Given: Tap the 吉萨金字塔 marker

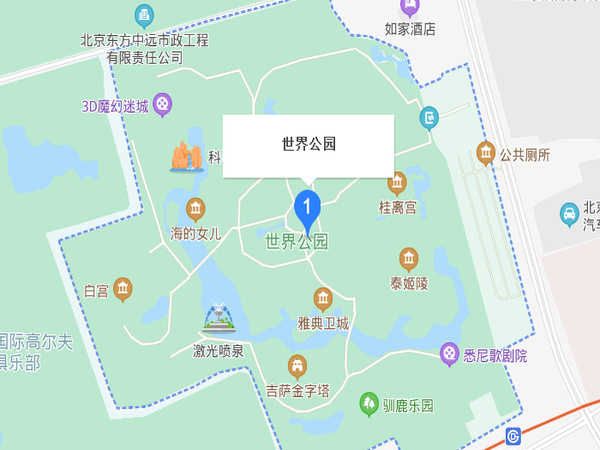Looking at the screenshot, I should [x=297, y=365].
